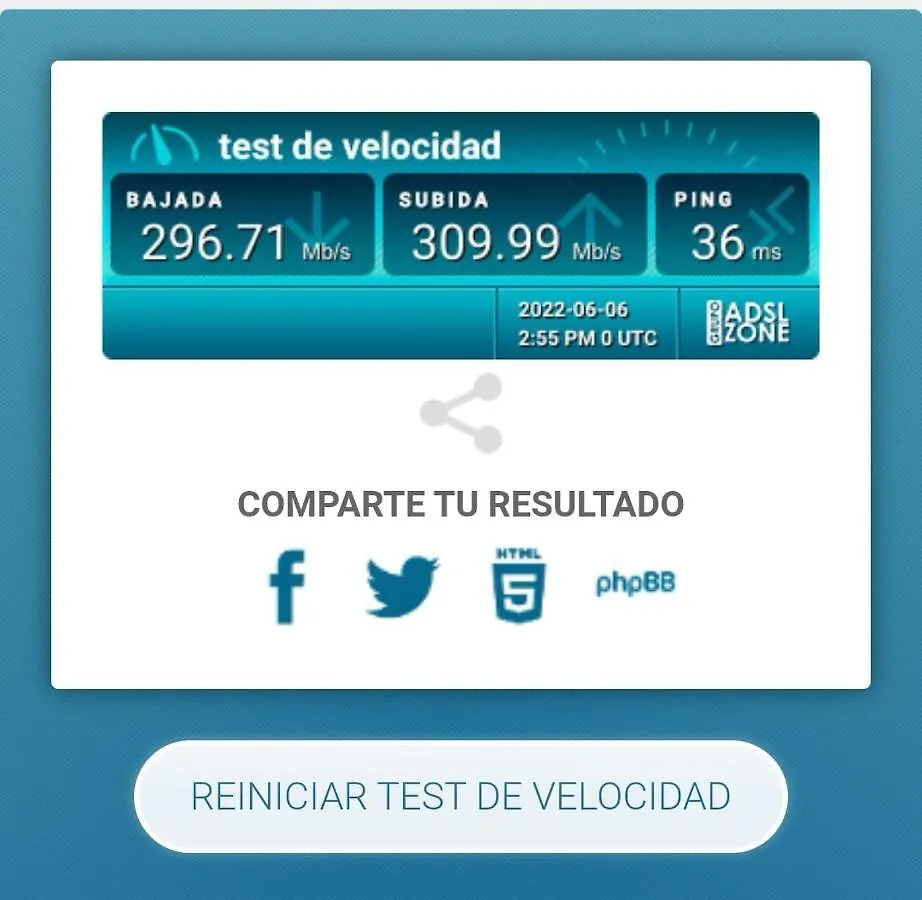Open the gray share icon
This screenshot has height=900, width=922.
(x=461, y=414)
